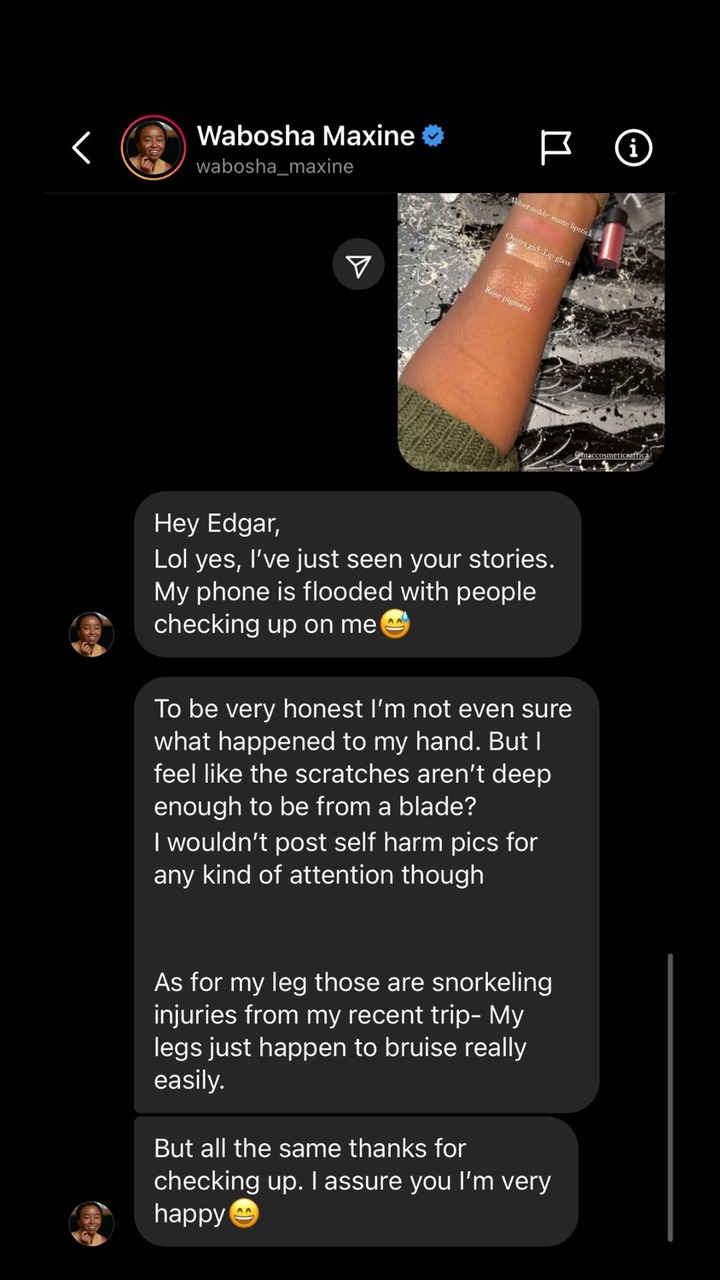This screenshot has height=1280, width=720.
Task: Flag this conversation
Action: (556, 148)
